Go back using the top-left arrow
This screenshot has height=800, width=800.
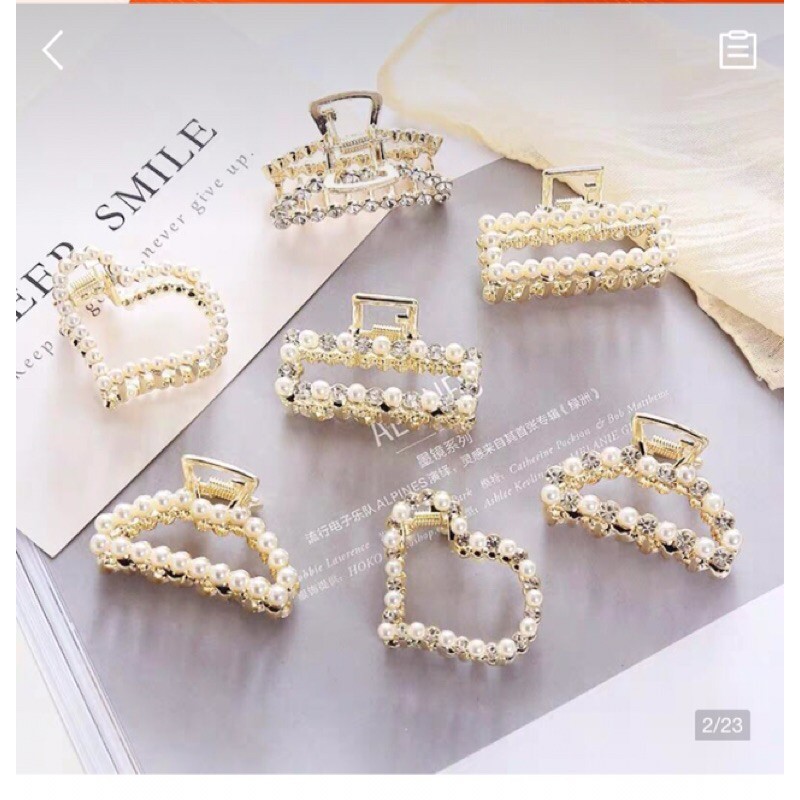[52, 50]
